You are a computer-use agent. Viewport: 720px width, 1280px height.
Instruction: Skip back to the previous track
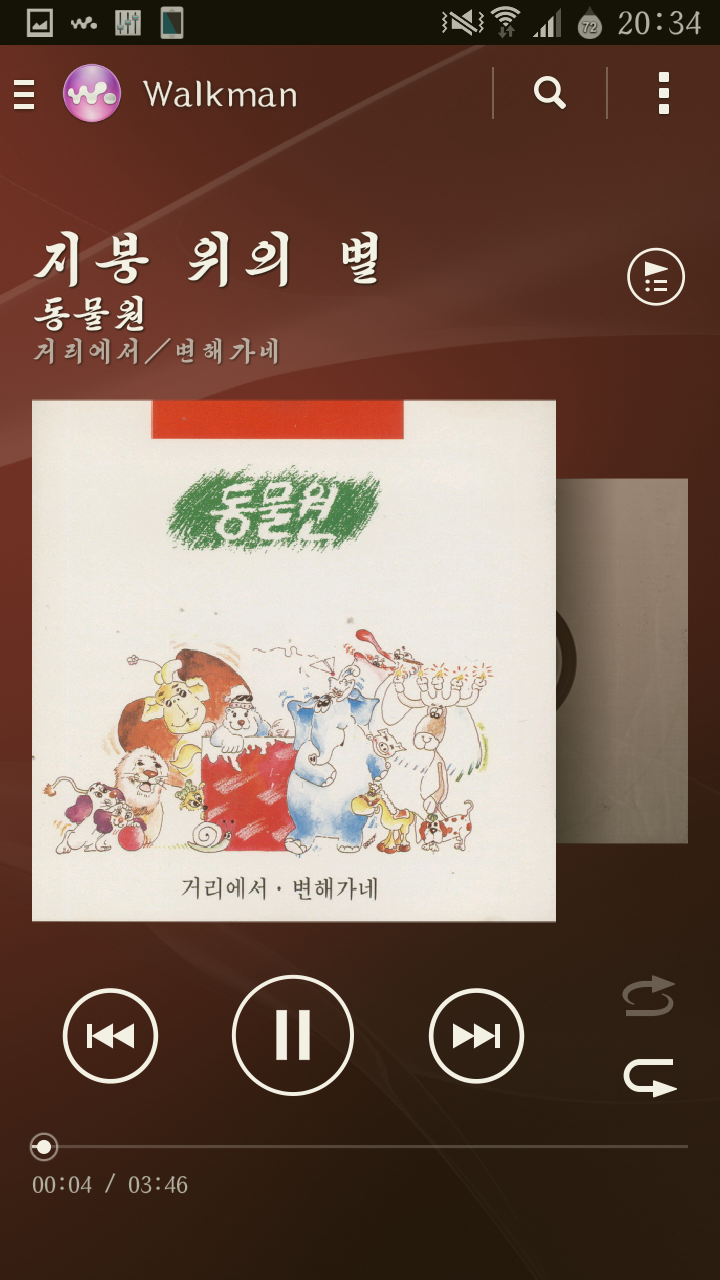110,1036
